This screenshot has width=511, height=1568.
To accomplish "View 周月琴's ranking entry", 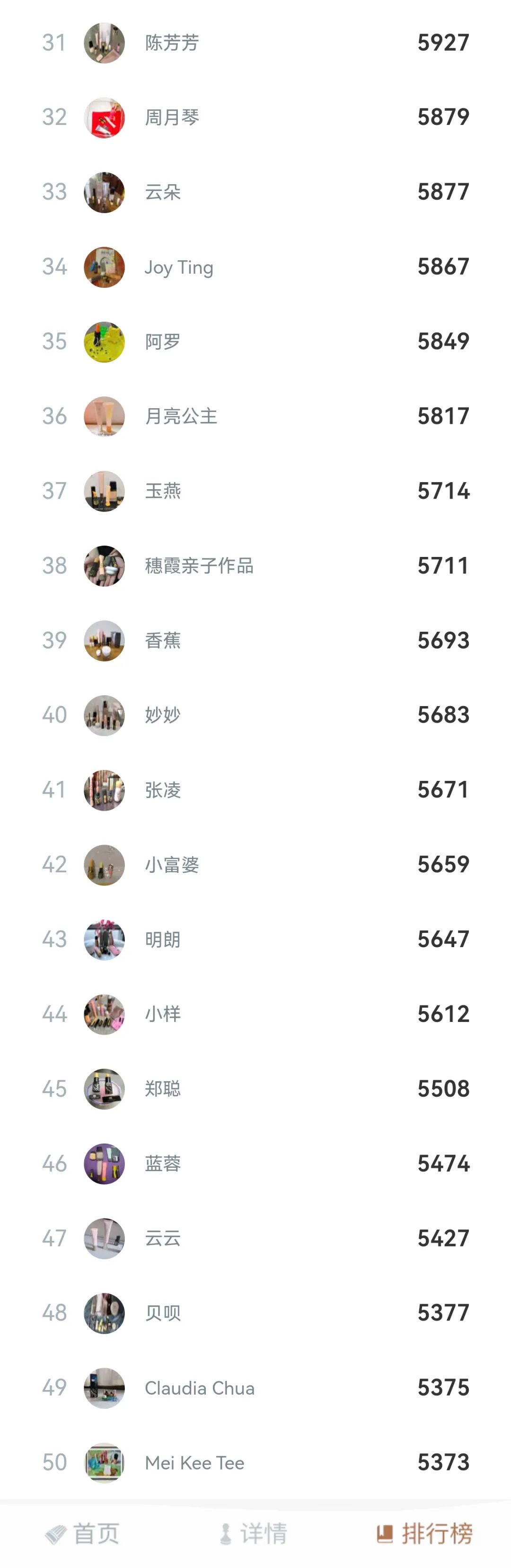I will [x=255, y=117].
